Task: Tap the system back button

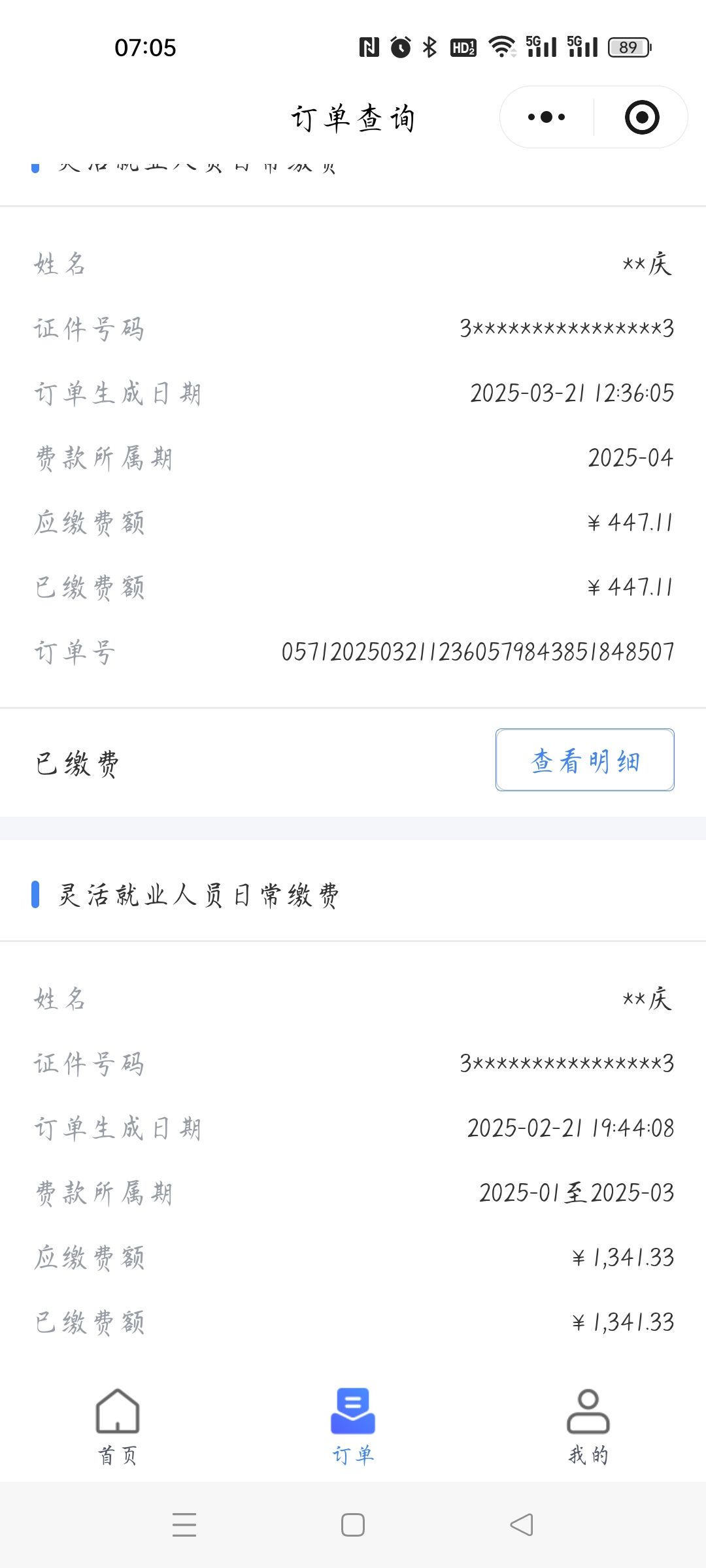Action: pos(521,1525)
